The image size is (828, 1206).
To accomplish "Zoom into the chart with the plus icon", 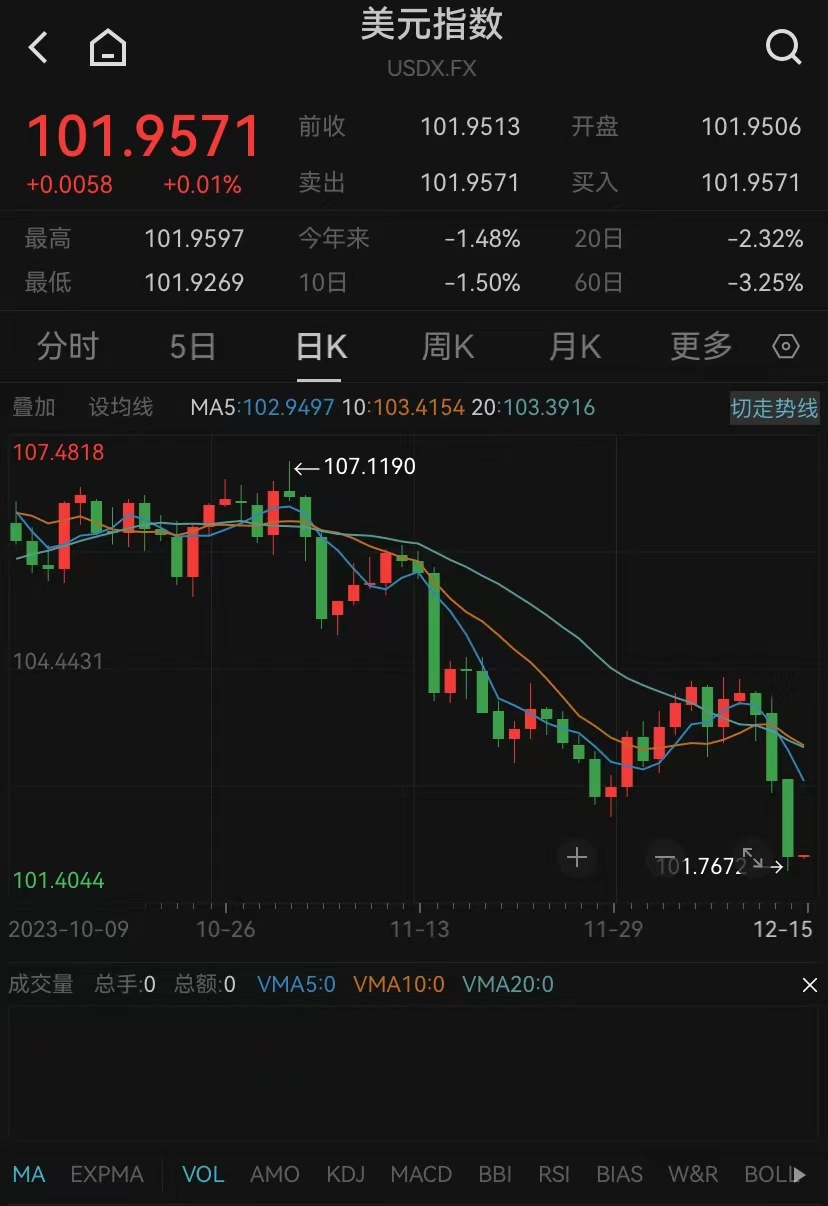I will pos(577,857).
